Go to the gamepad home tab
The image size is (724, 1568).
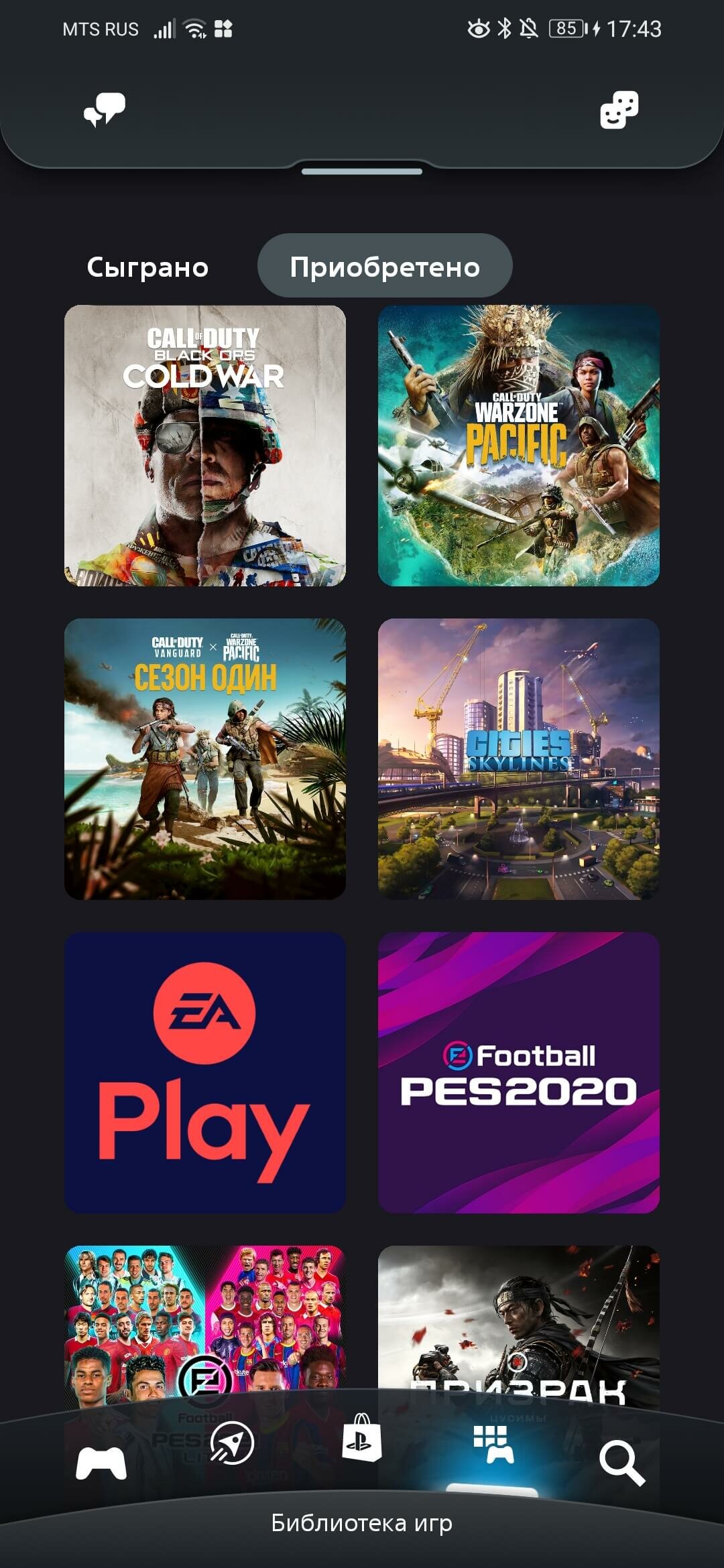101,1463
